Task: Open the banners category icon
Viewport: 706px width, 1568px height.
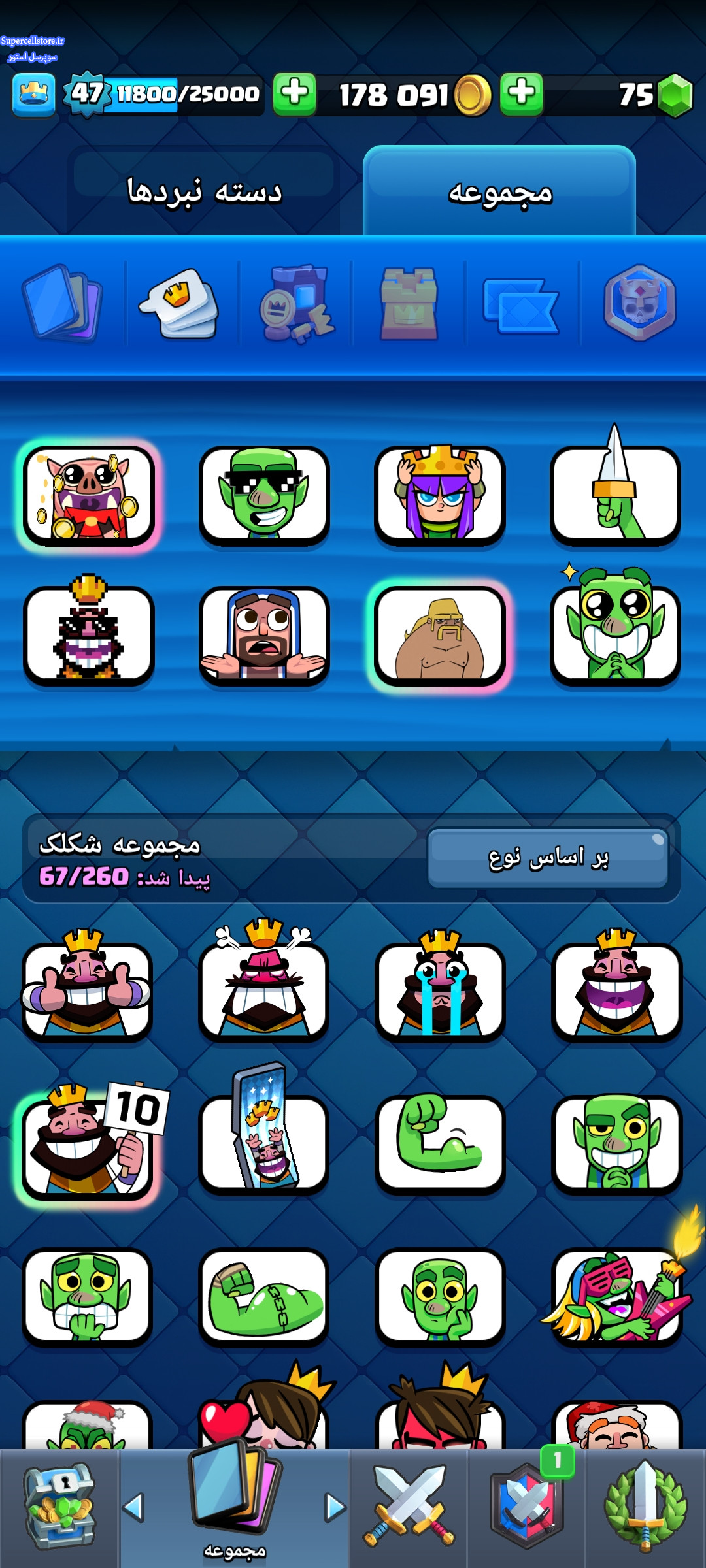Action: coord(521,304)
